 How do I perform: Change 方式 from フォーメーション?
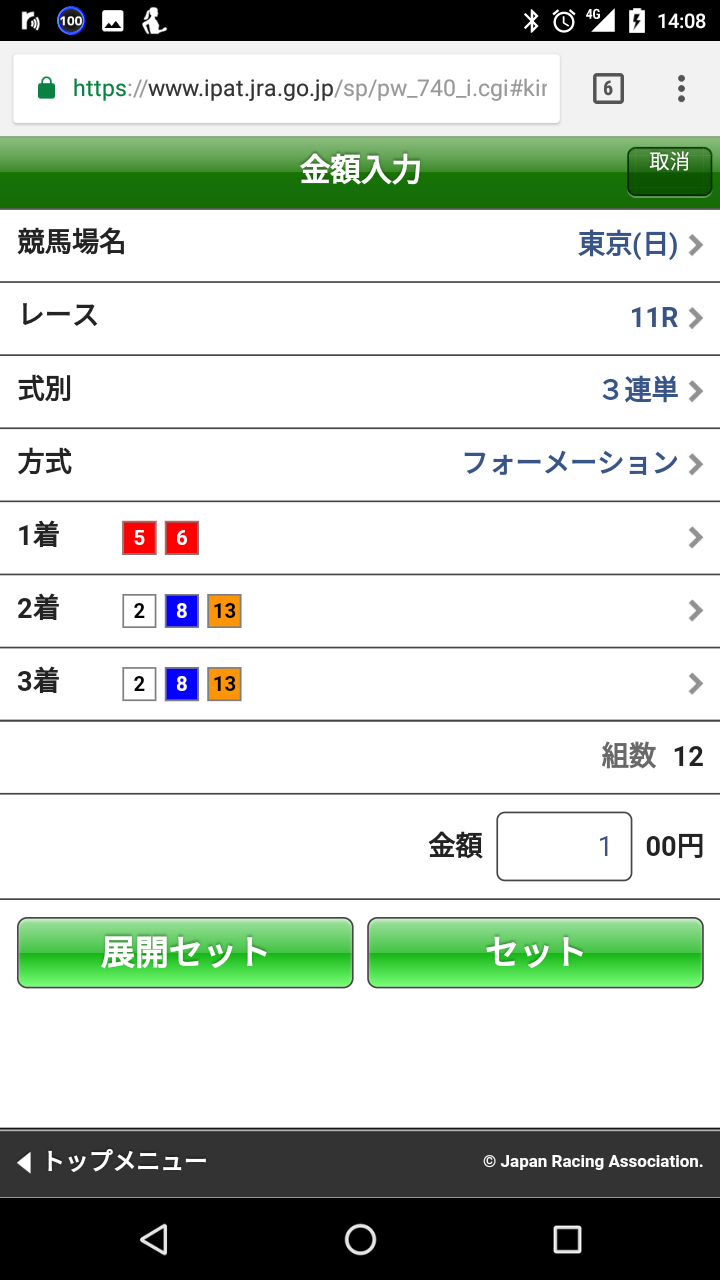[360, 464]
